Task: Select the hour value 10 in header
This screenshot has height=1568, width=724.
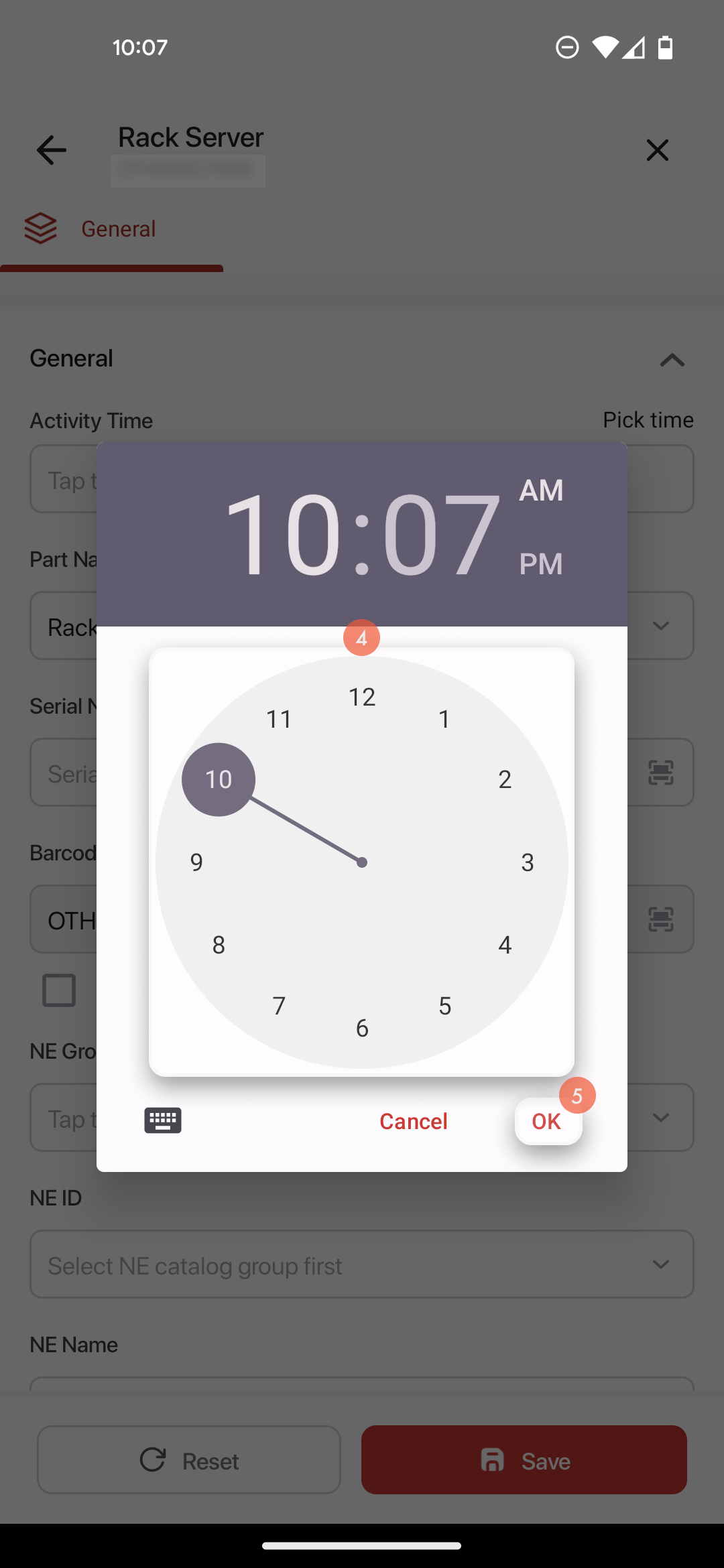Action: point(284,534)
